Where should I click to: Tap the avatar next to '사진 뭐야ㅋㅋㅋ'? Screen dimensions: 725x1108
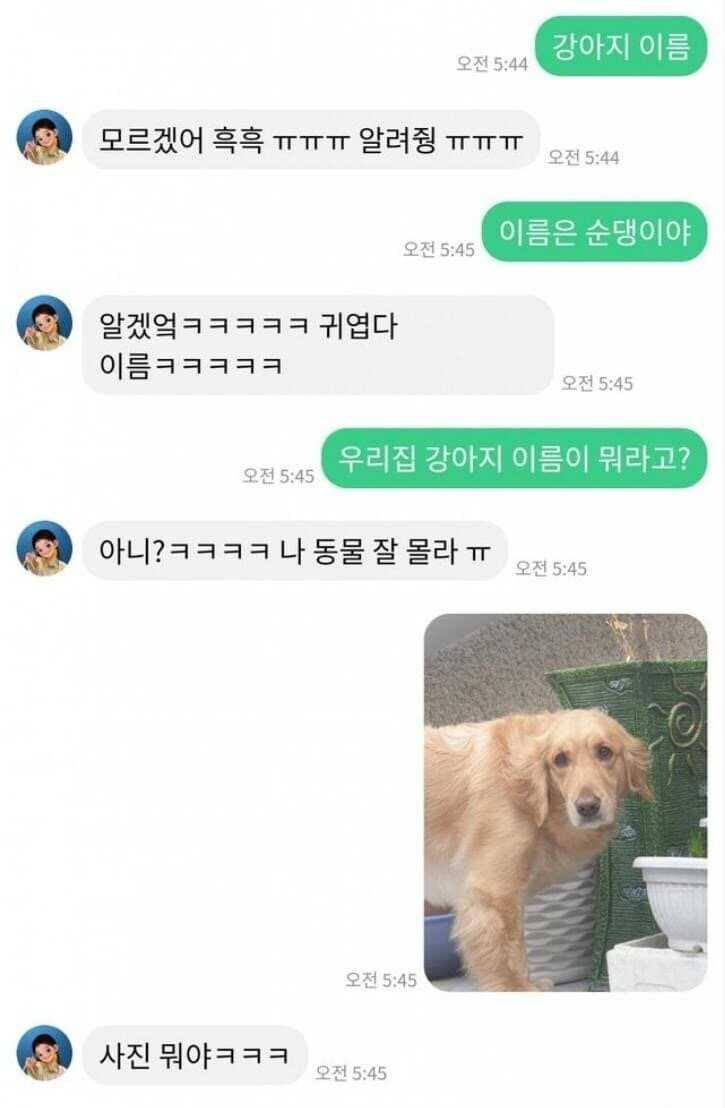click(45, 1053)
